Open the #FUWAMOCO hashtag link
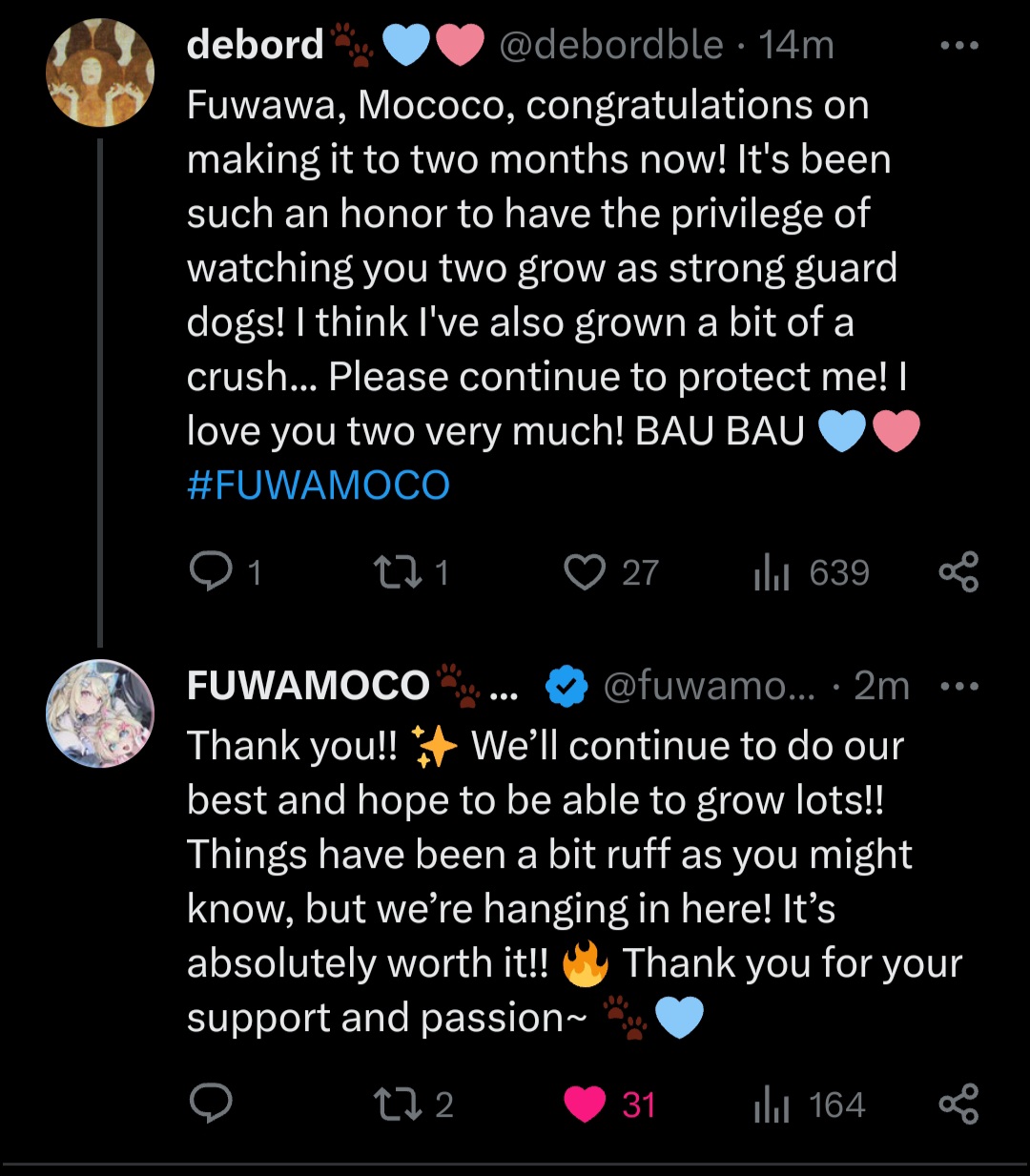This screenshot has width=1030, height=1176. pos(319,485)
